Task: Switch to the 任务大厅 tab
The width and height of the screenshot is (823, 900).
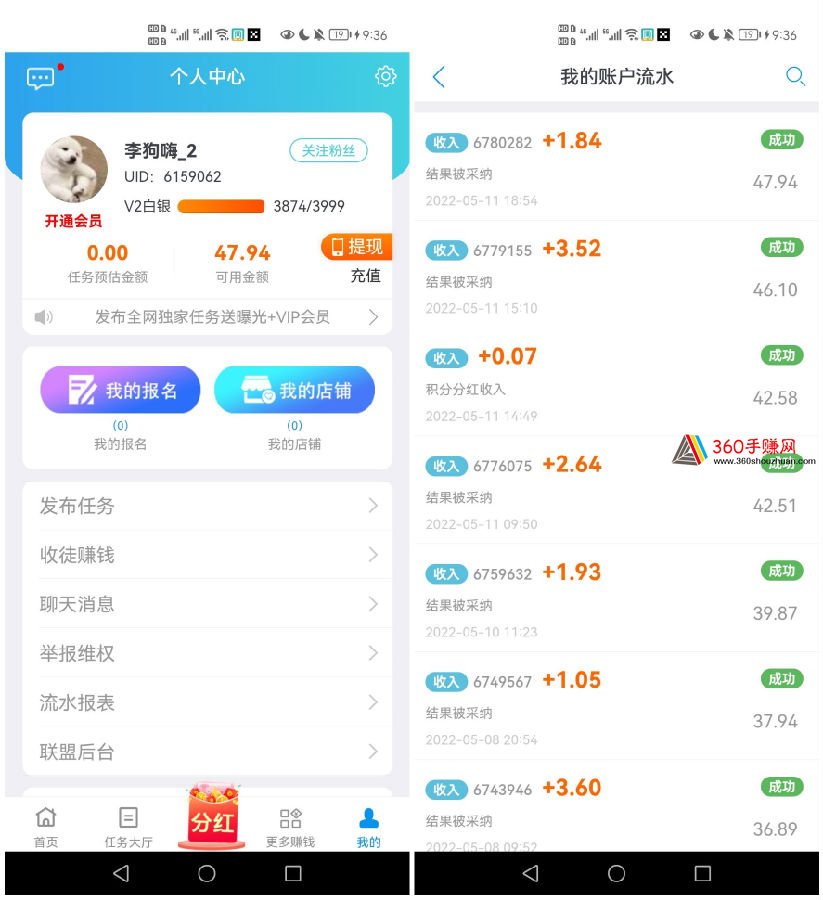Action: (x=128, y=827)
